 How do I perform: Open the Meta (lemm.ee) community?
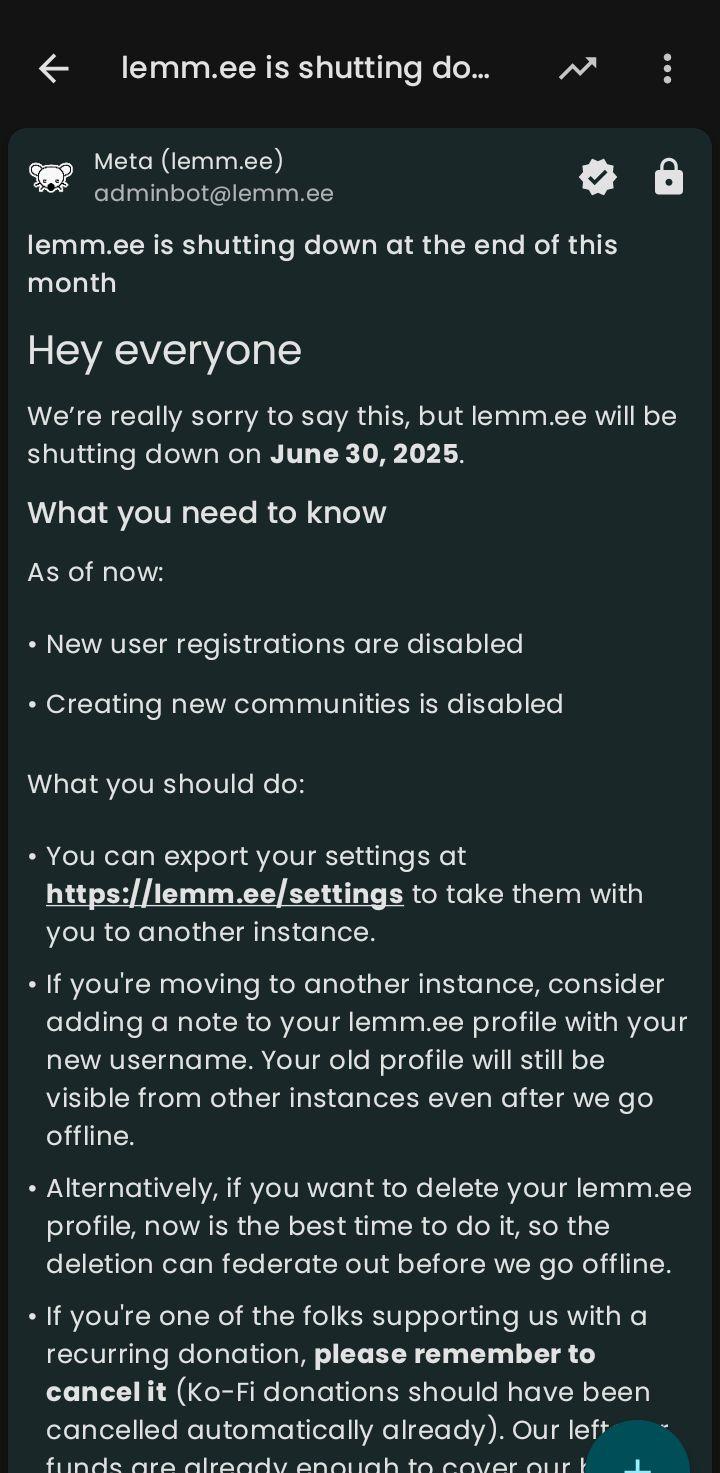(189, 161)
